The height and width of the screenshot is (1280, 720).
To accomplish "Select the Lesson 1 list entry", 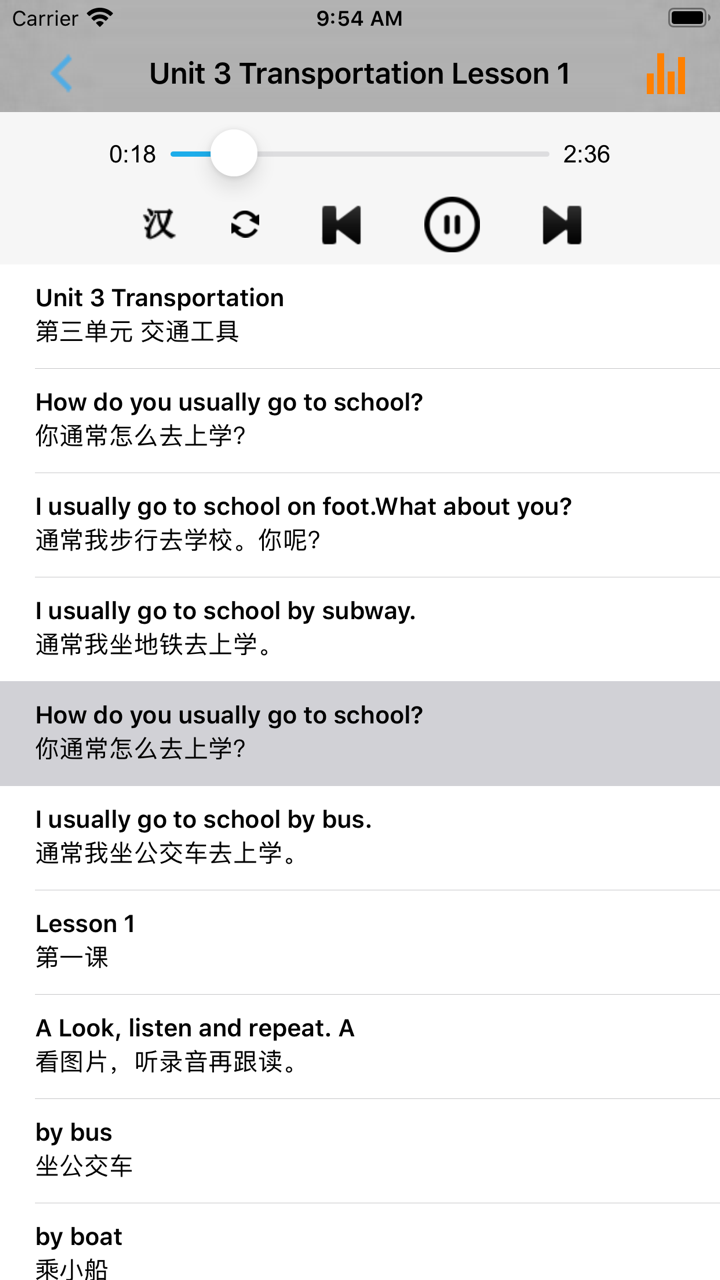I will coord(360,940).
